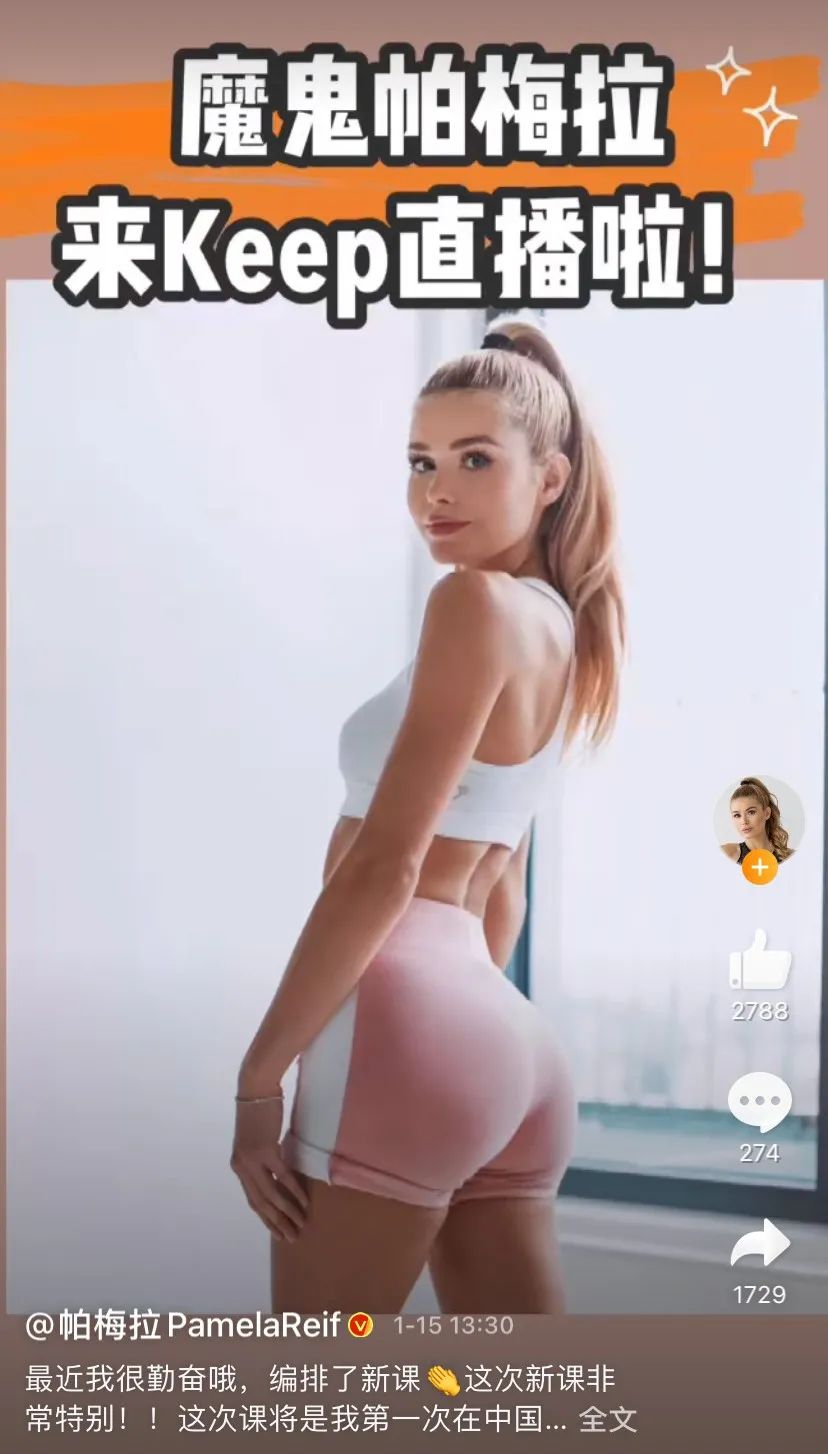Open @帕梅拉PamelaReif username profile link
The width and height of the screenshot is (828, 1454).
(184, 1326)
